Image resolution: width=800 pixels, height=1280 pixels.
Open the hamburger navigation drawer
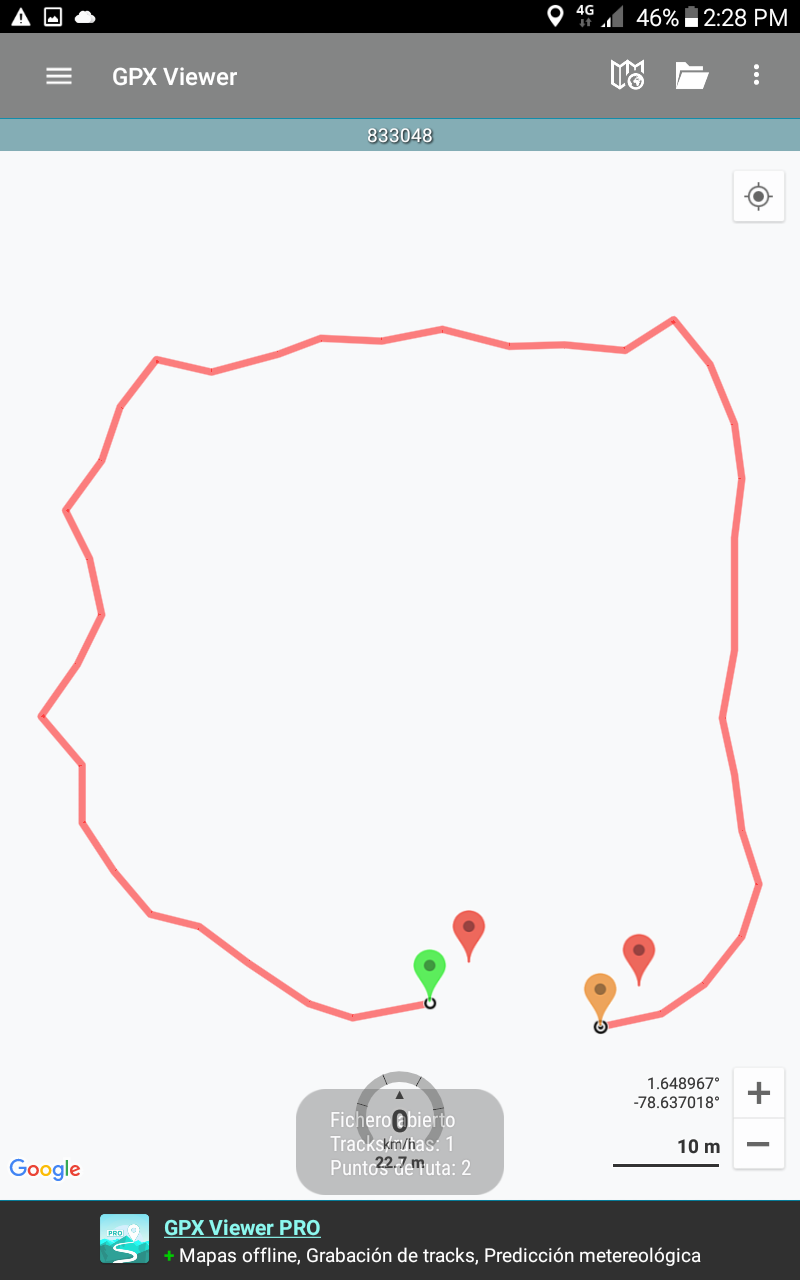point(59,76)
